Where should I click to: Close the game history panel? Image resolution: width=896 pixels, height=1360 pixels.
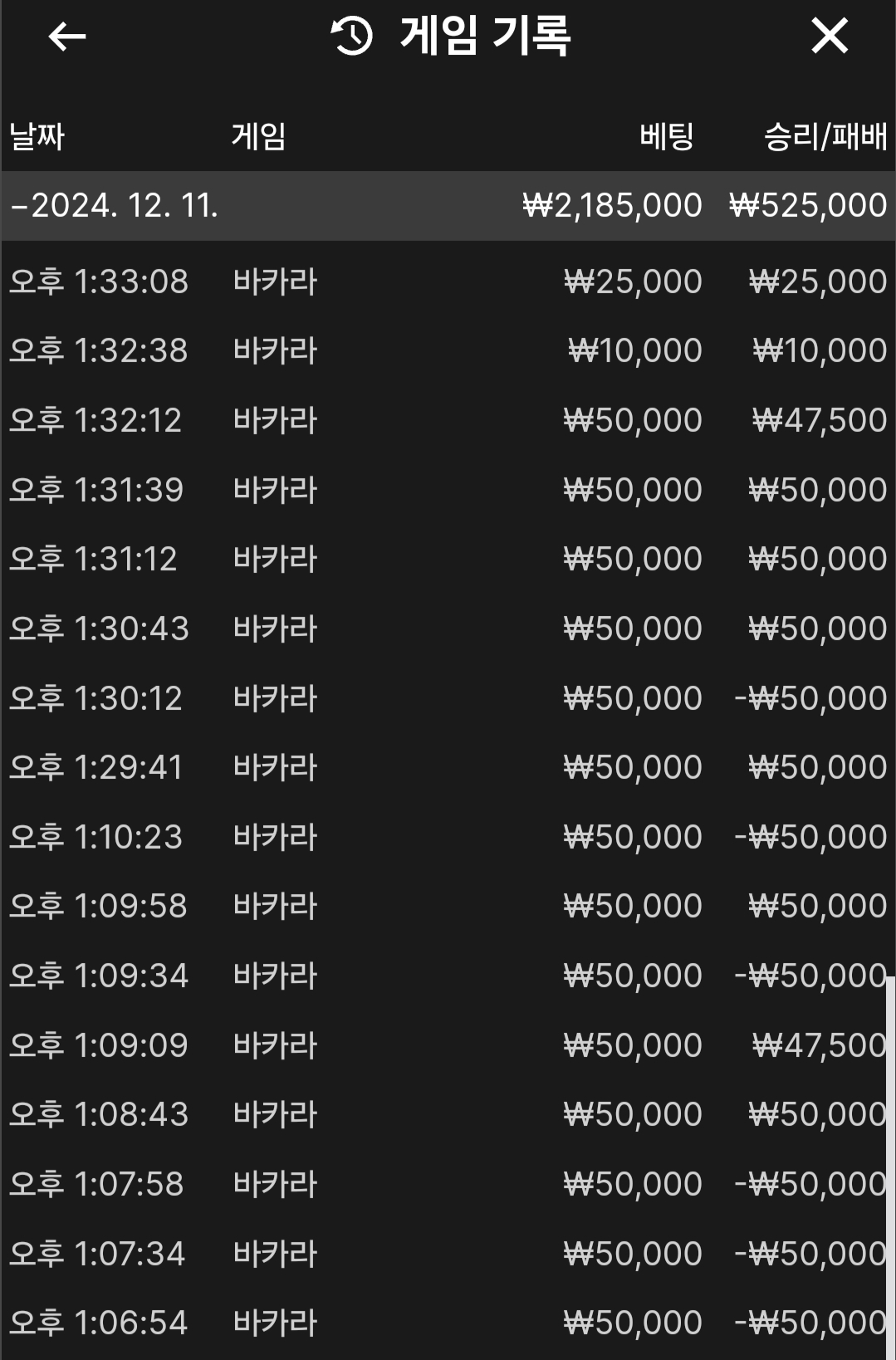click(x=829, y=37)
